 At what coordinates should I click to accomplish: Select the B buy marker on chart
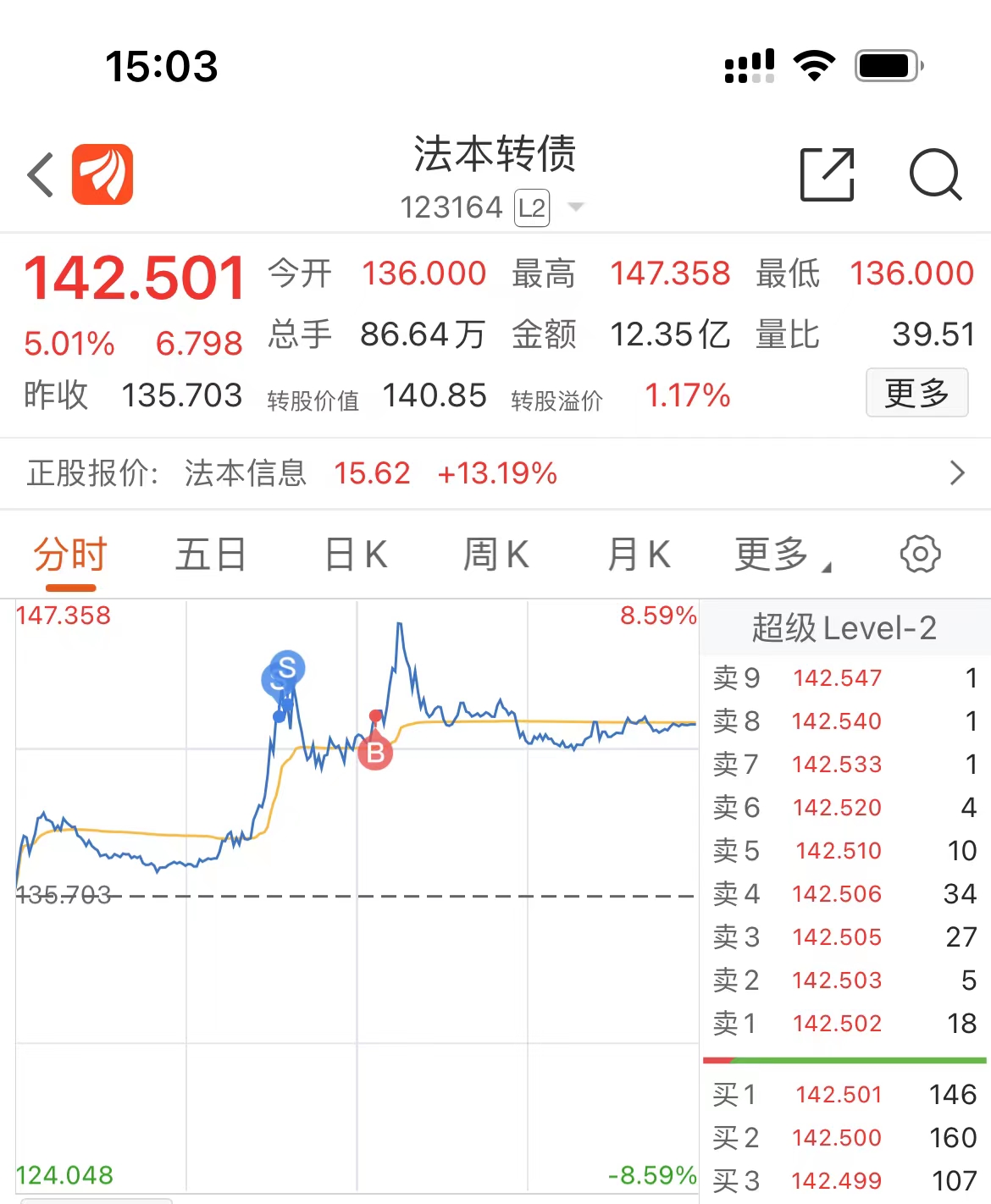coord(375,752)
